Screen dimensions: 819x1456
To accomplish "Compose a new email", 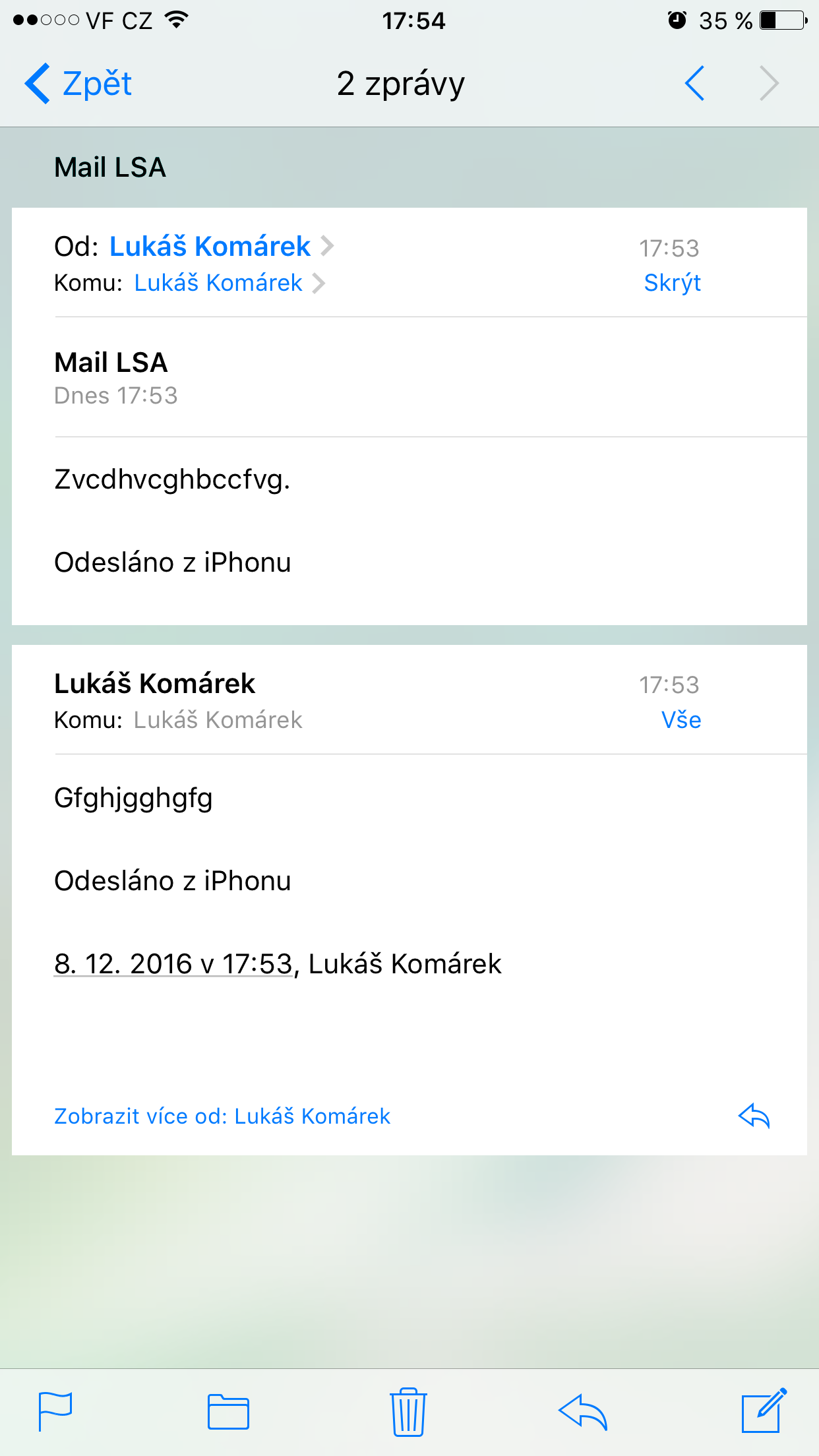I will 764,1411.
